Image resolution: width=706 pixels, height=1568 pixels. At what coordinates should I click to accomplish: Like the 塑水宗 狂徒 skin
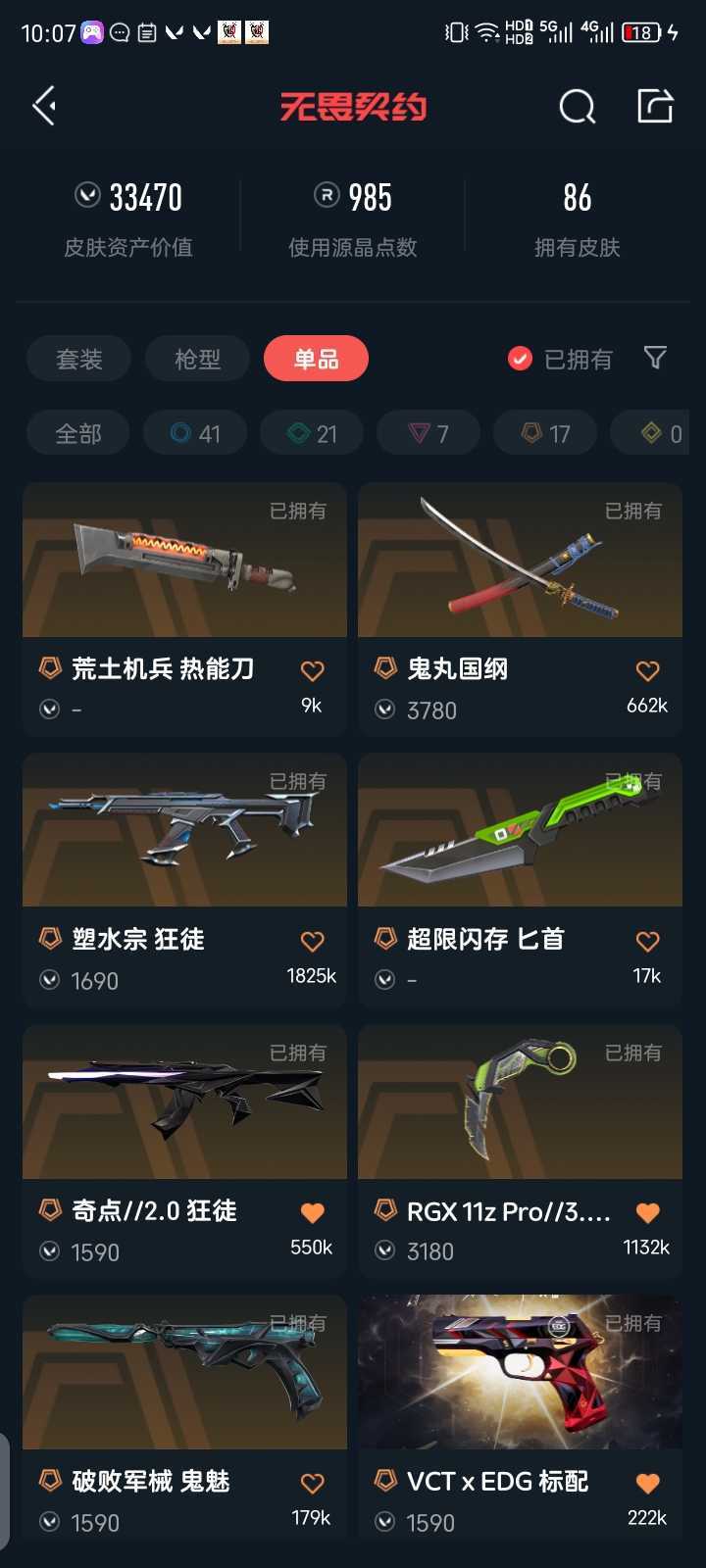point(312,942)
